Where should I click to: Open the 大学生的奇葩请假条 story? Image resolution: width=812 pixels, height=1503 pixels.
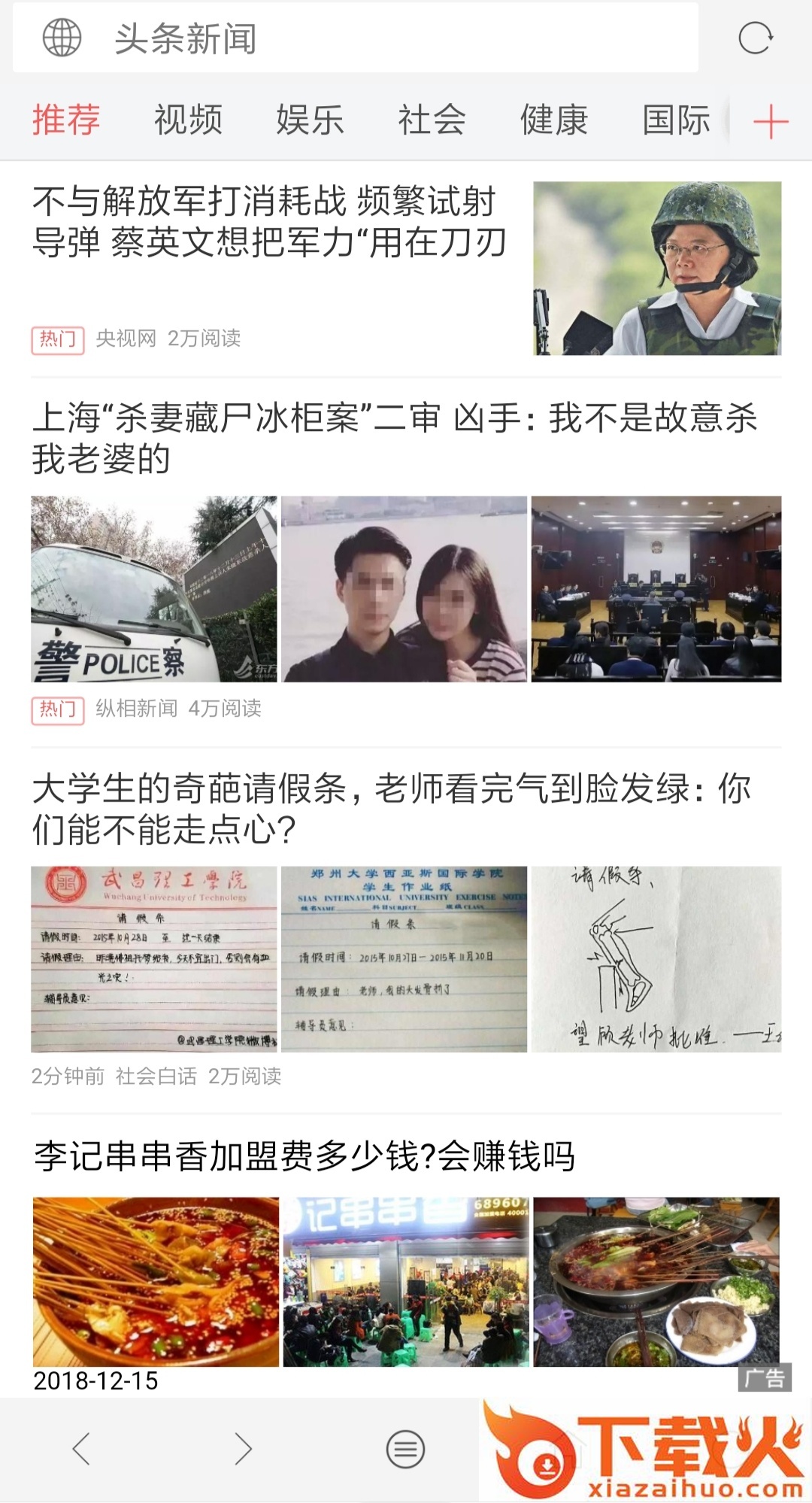[x=391, y=809]
